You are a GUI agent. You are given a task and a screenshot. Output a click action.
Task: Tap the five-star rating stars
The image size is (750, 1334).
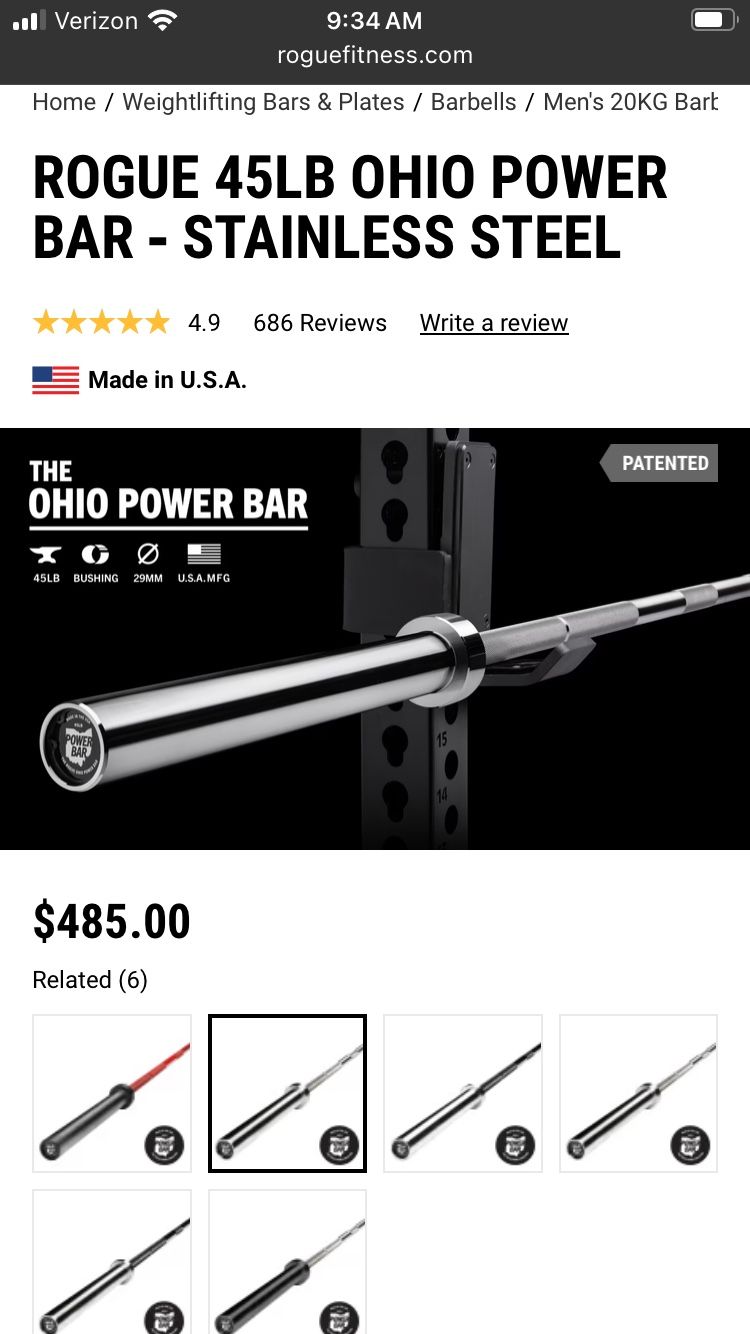[100, 322]
